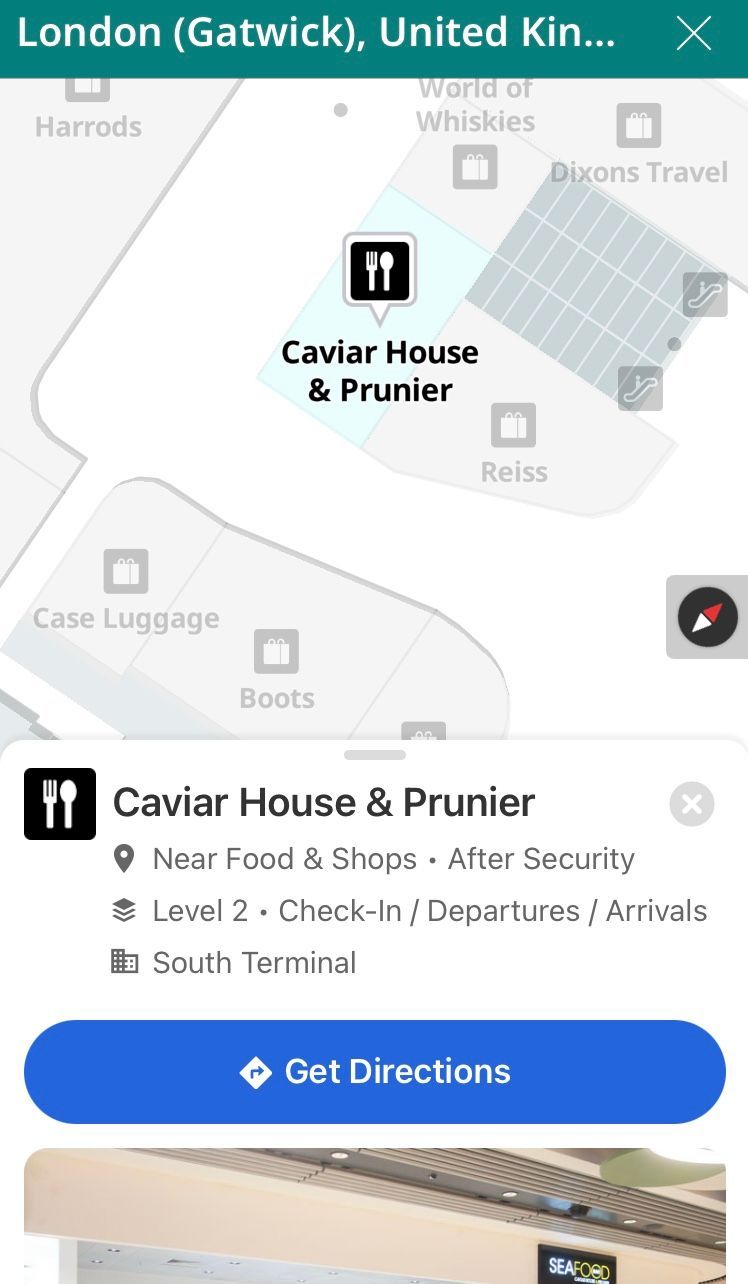
Task: Reset map orientation with compass
Action: click(x=708, y=617)
